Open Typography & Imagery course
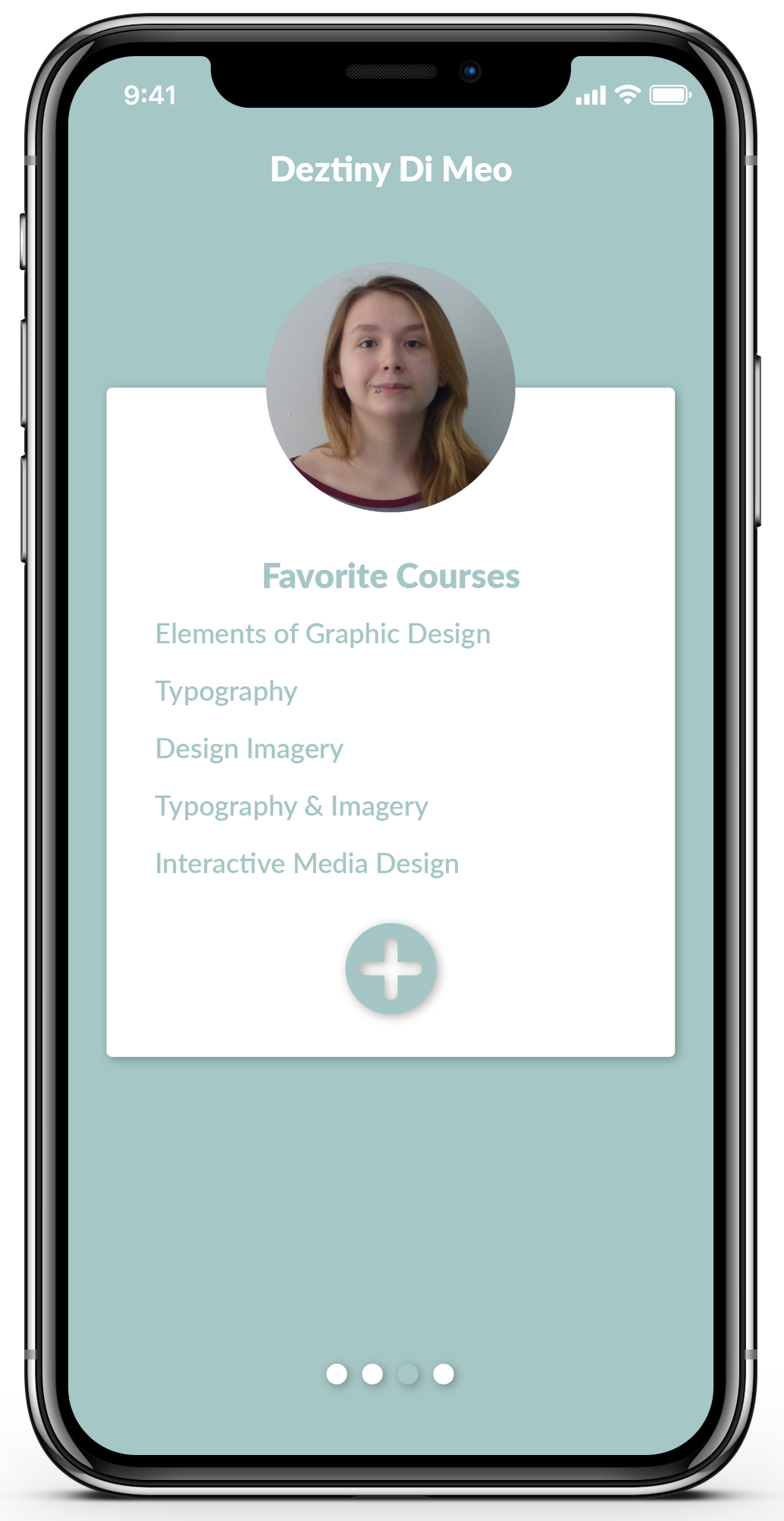 [x=292, y=806]
